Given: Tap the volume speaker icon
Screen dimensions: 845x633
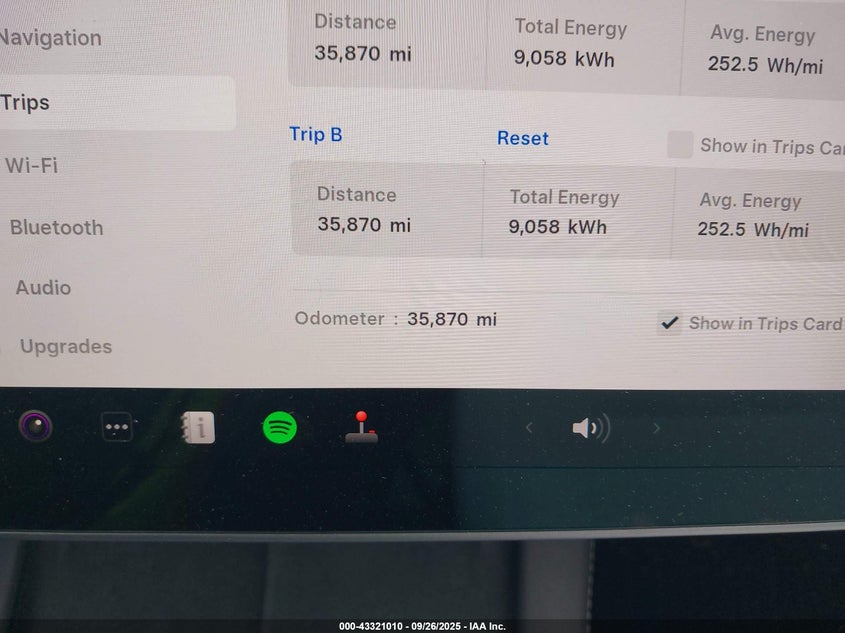Looking at the screenshot, I should (590, 429).
